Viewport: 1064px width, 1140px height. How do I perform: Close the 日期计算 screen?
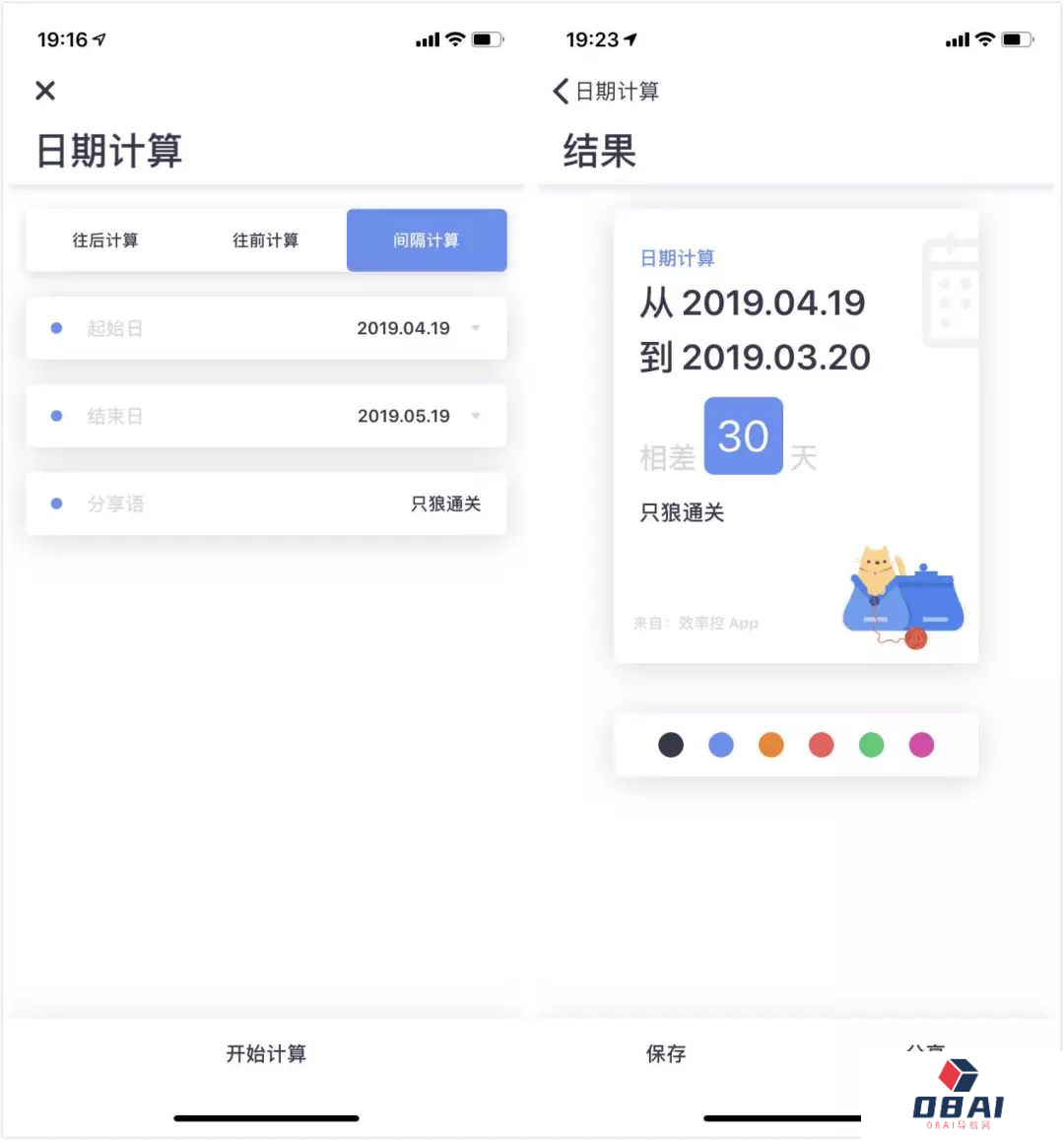click(x=45, y=91)
